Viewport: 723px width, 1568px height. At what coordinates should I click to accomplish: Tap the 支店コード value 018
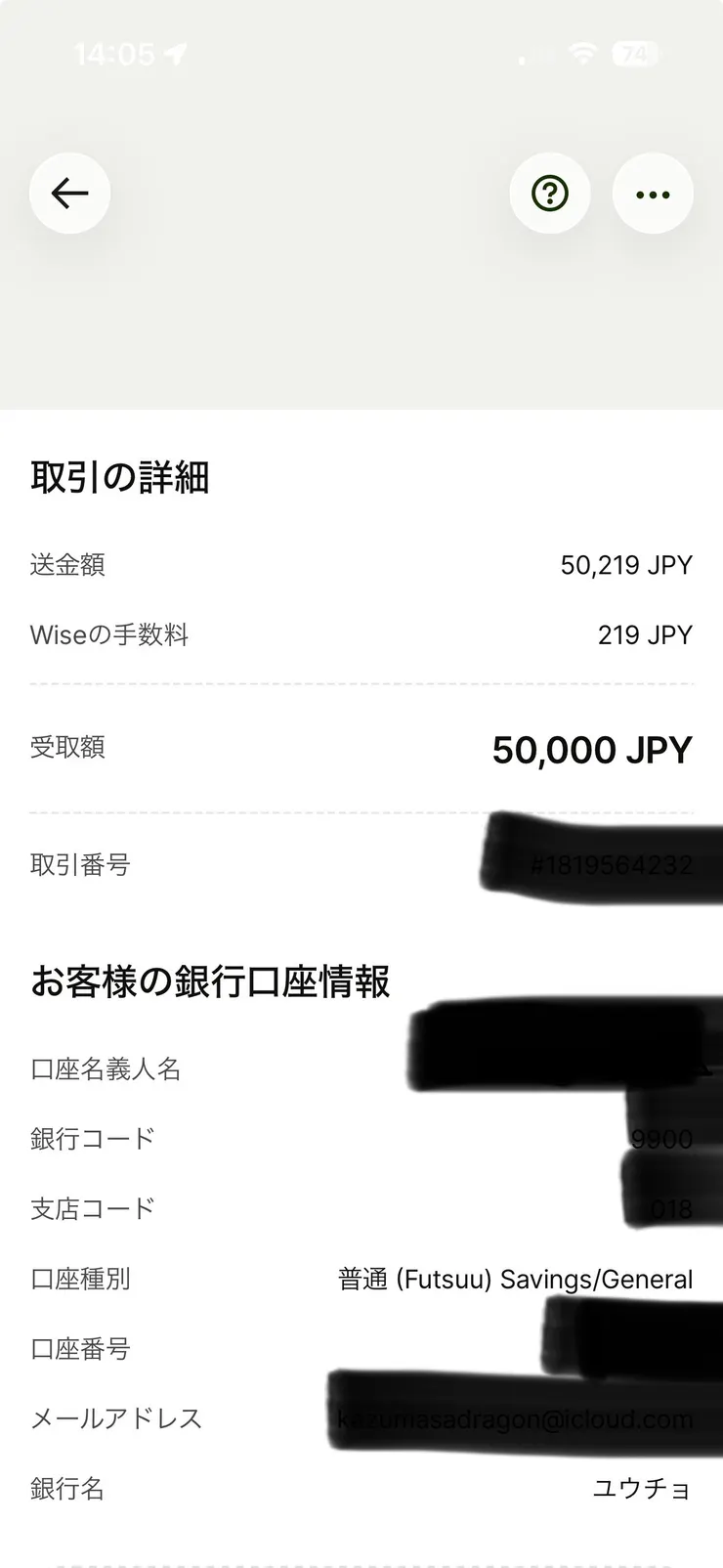[673, 1208]
